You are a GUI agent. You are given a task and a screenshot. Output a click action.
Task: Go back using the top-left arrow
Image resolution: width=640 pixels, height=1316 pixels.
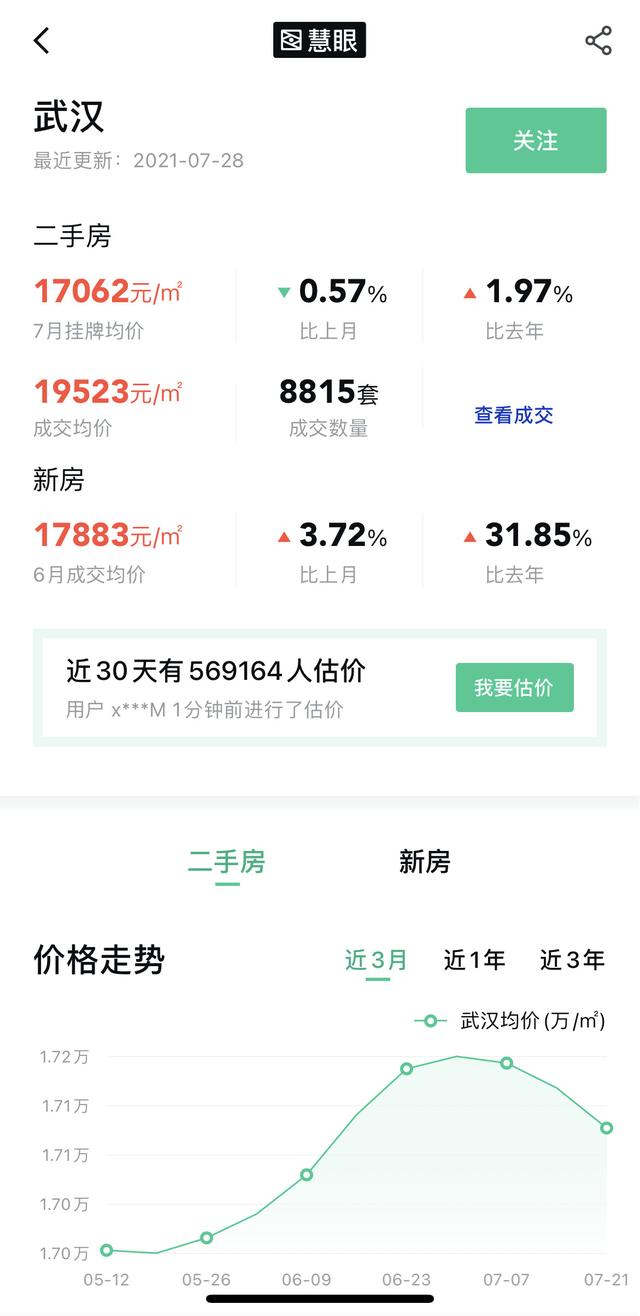pos(41,41)
